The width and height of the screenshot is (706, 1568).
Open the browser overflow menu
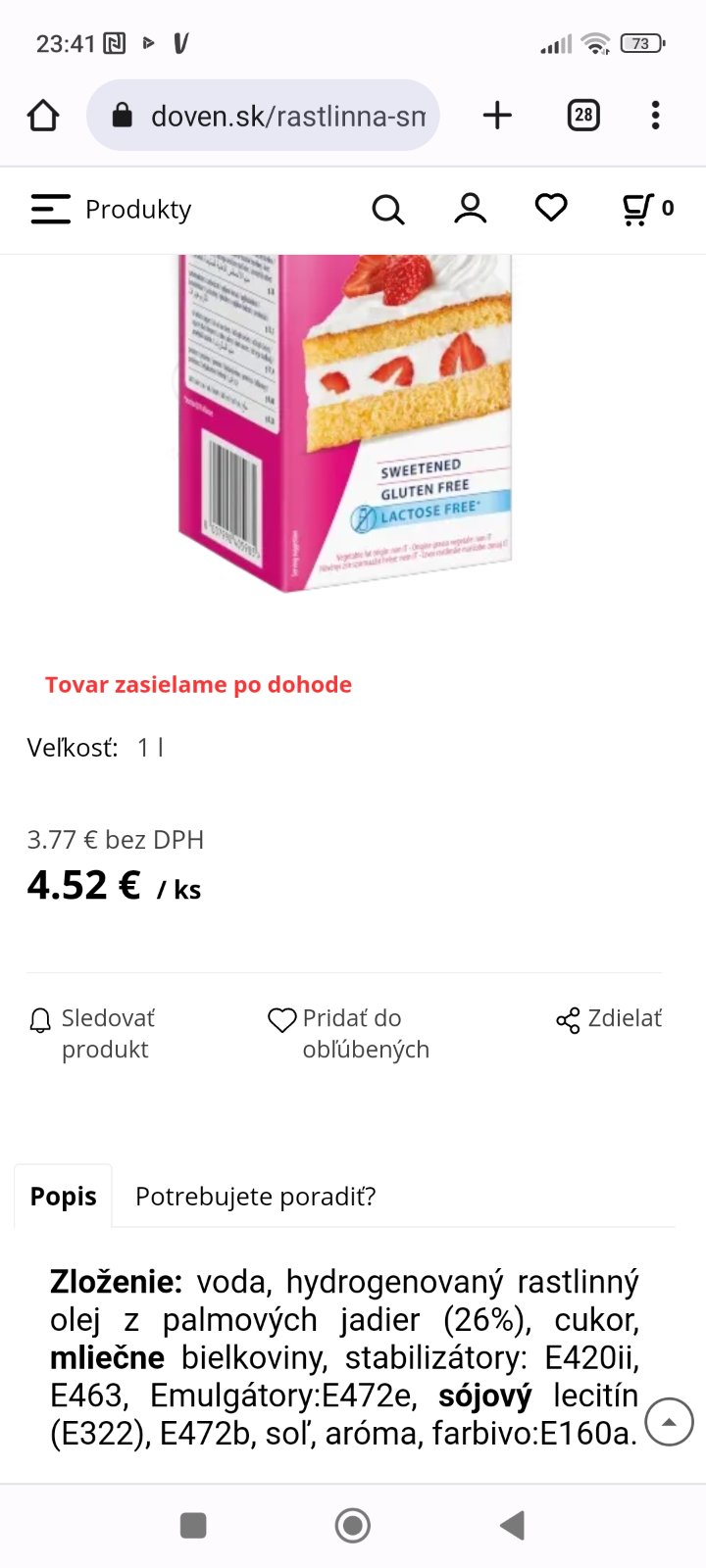pos(655,116)
